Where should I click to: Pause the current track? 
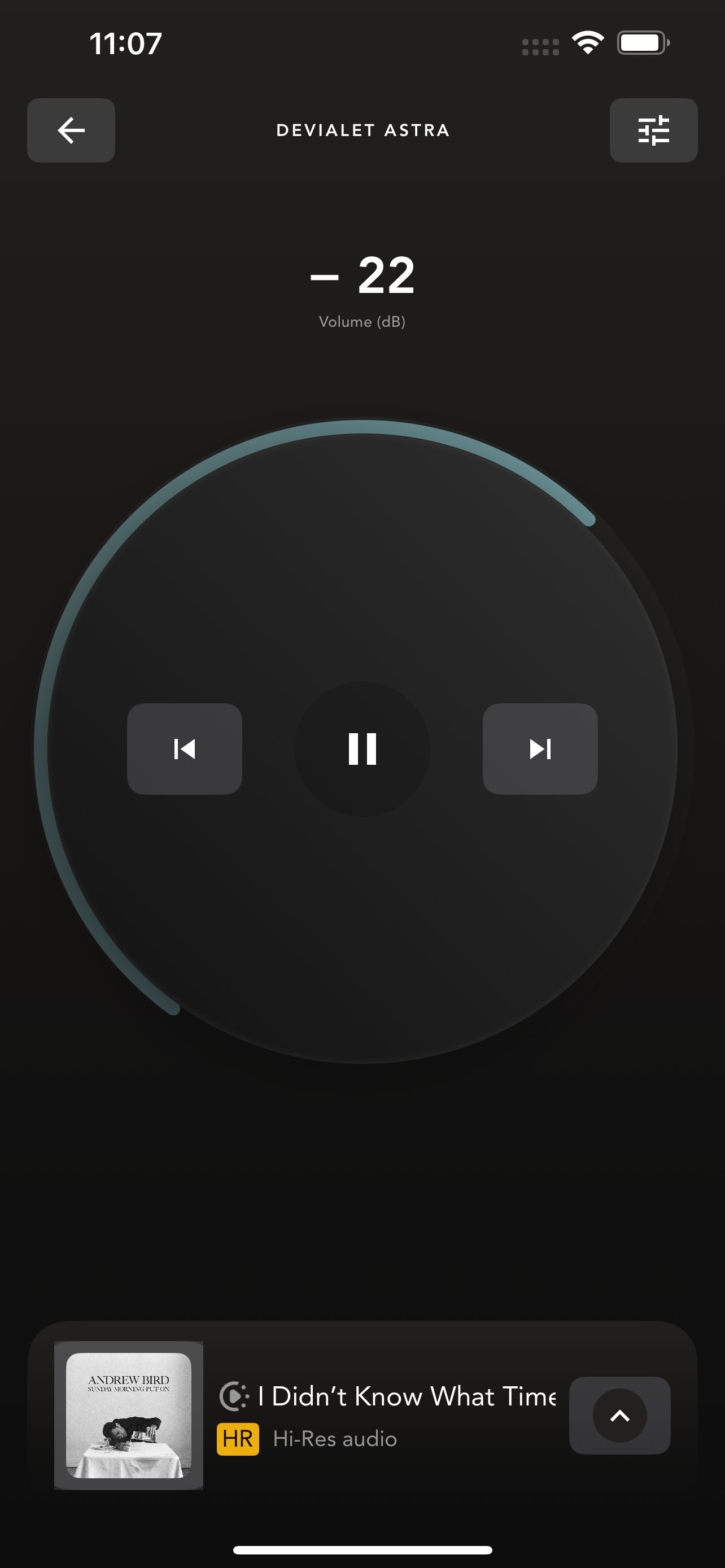coord(362,748)
